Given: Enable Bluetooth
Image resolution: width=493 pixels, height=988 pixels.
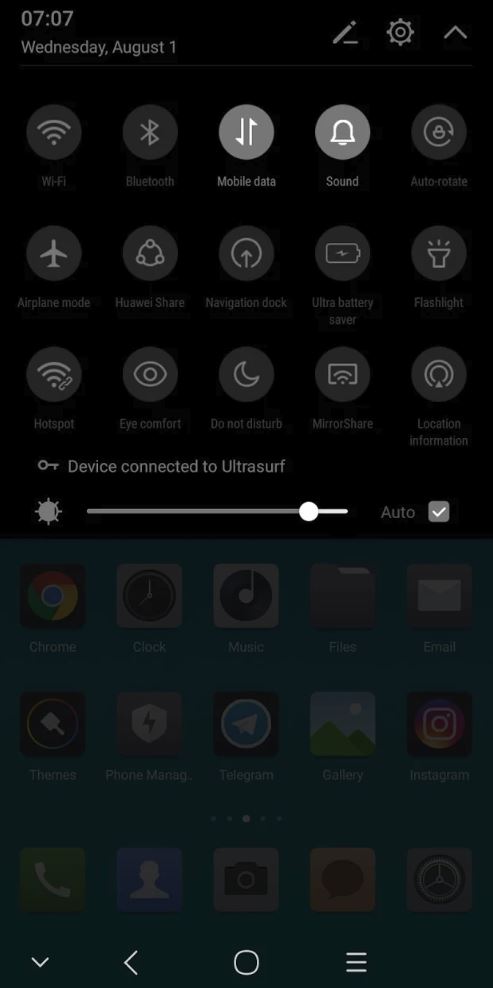Looking at the screenshot, I should [x=150, y=132].
